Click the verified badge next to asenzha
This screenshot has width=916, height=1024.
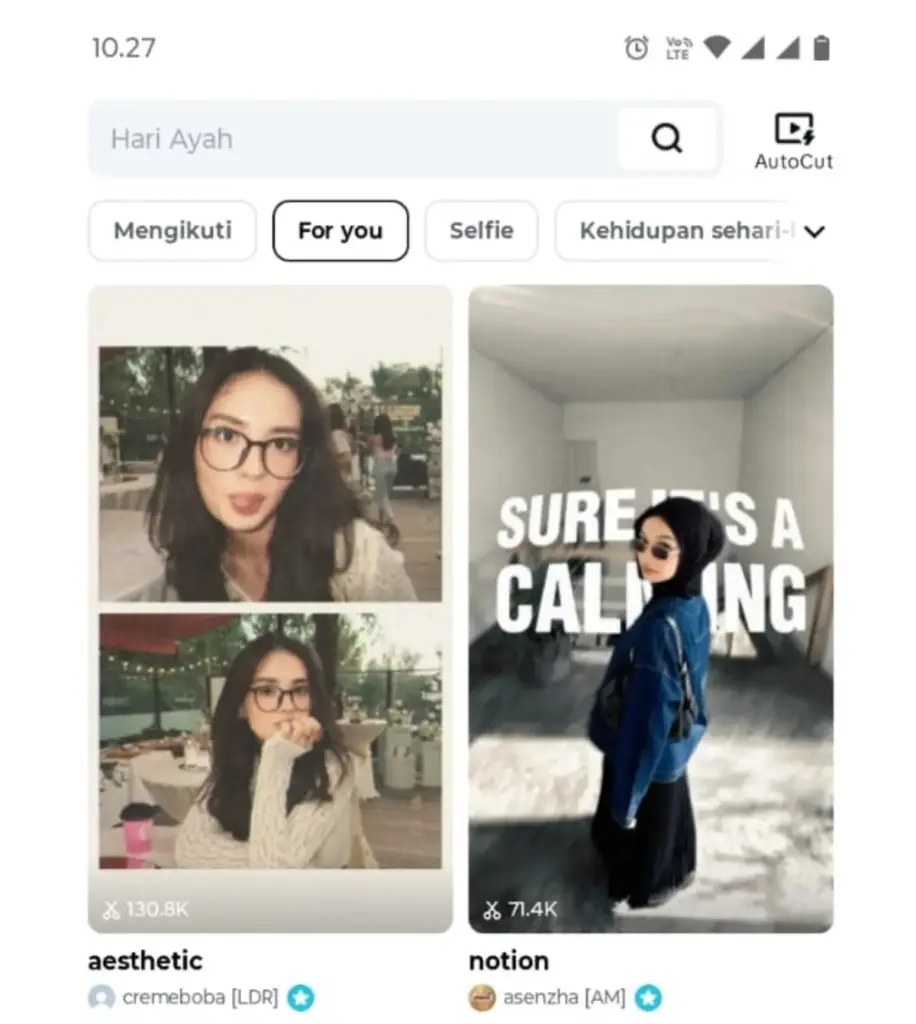pos(649,998)
